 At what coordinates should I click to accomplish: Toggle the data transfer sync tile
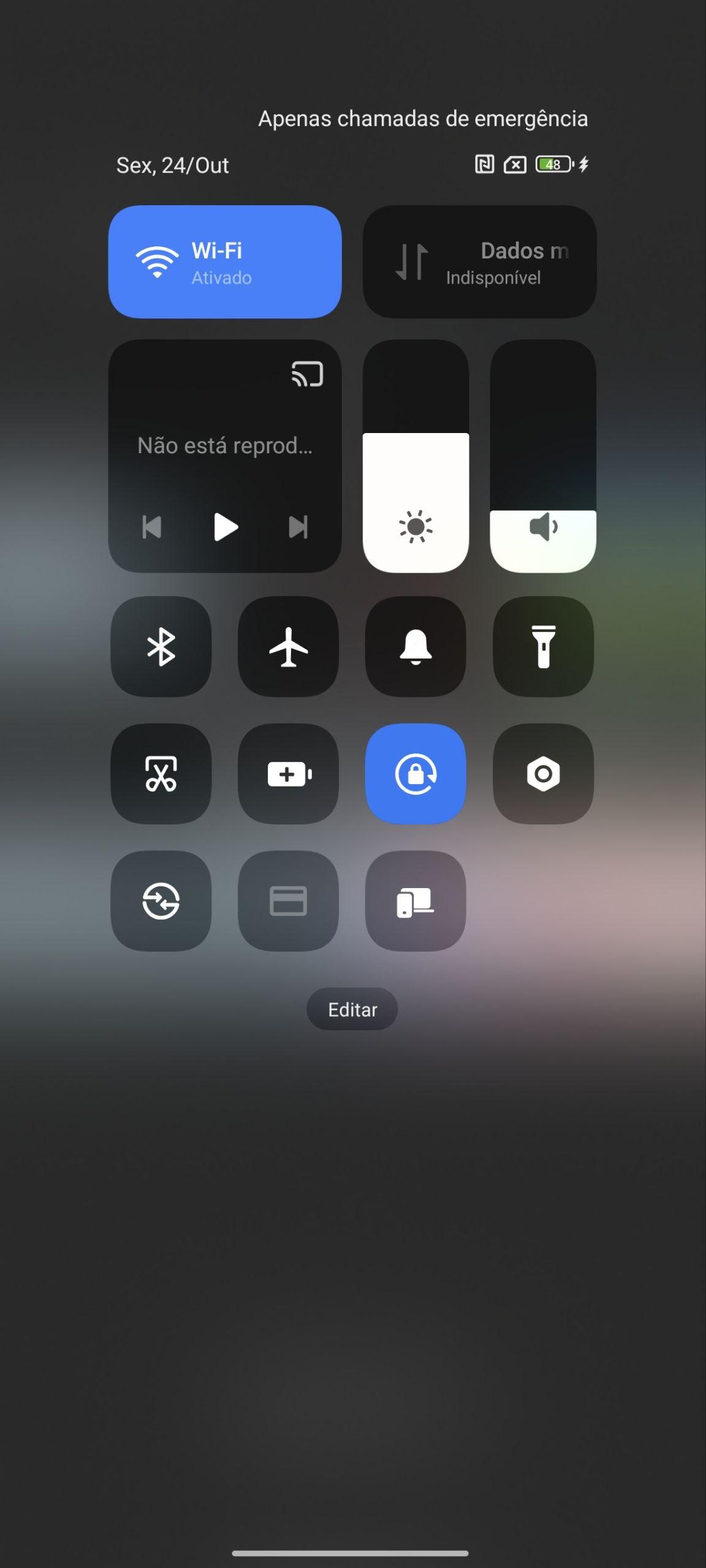(x=161, y=901)
